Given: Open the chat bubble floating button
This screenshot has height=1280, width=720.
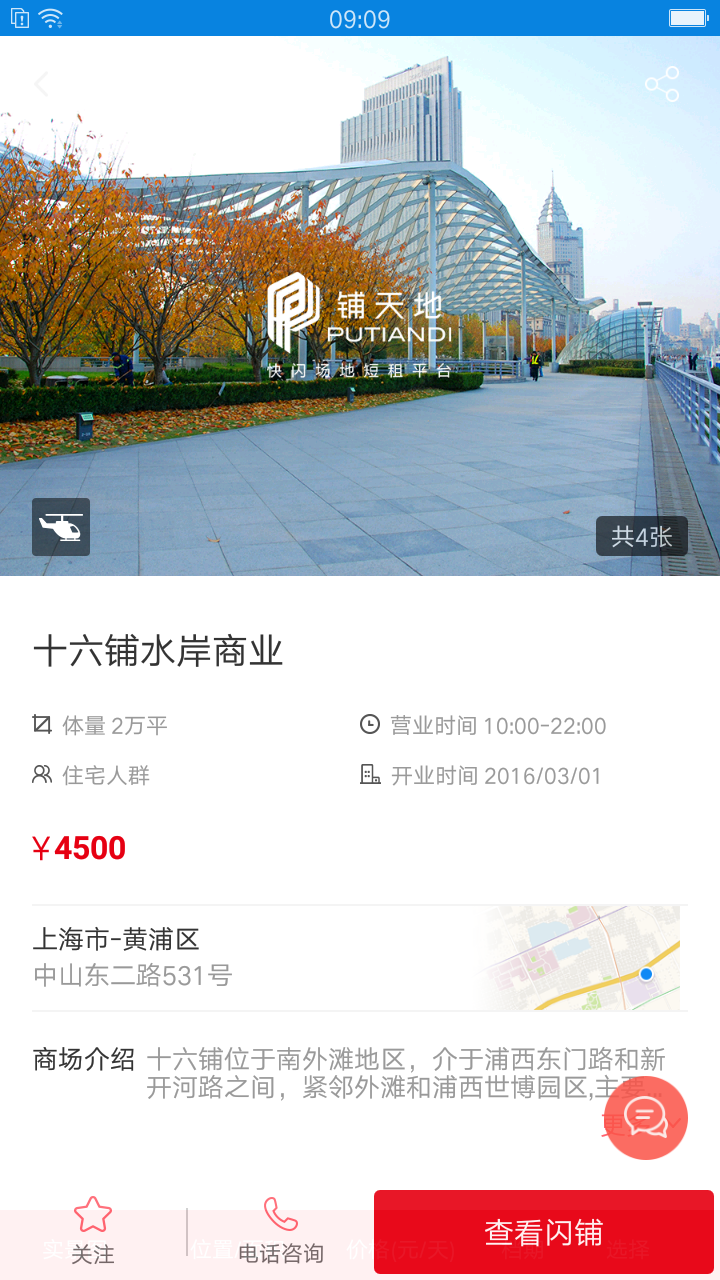Looking at the screenshot, I should pyautogui.click(x=646, y=1118).
